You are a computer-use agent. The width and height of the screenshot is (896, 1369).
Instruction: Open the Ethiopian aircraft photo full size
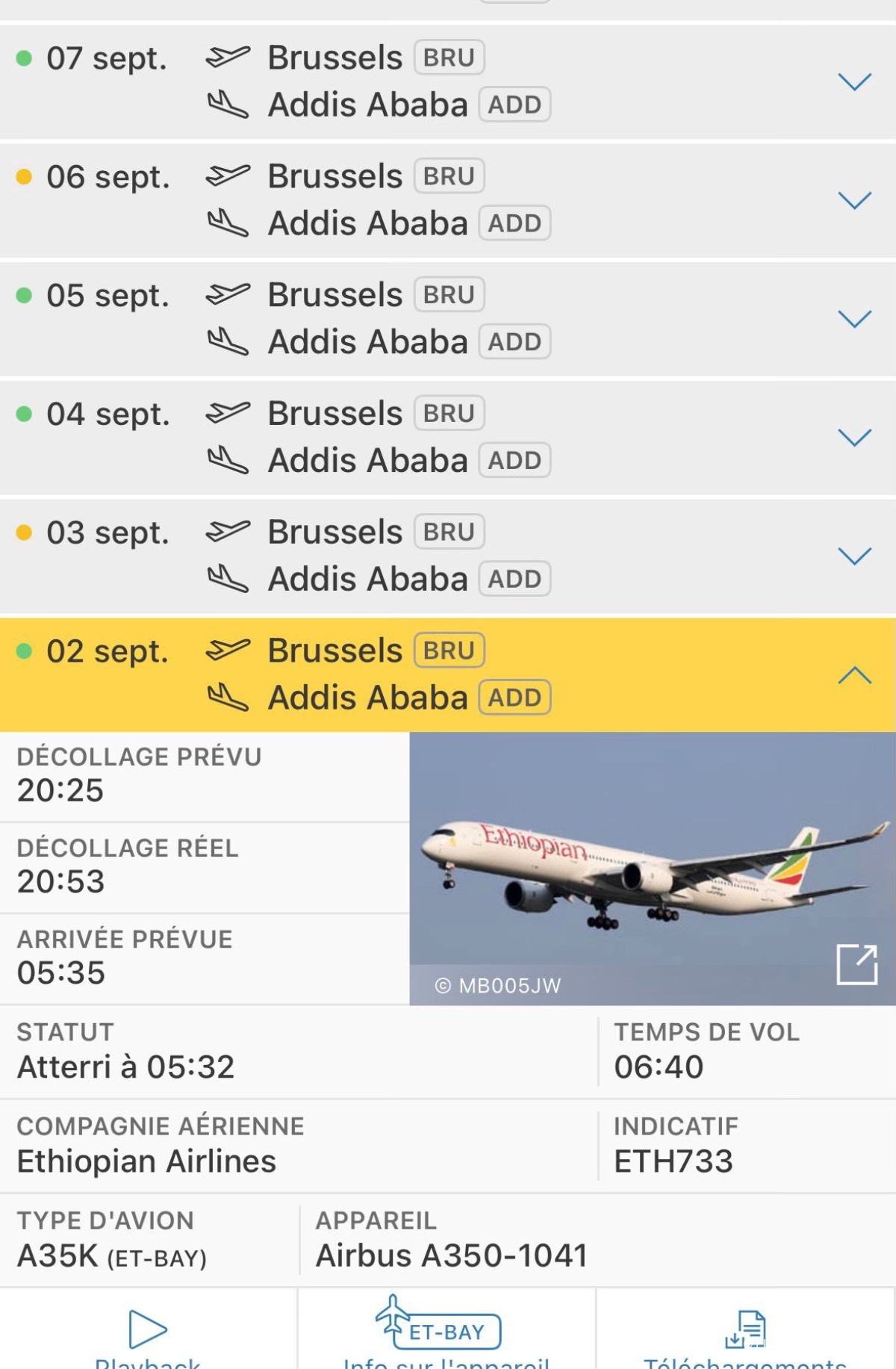[x=856, y=964]
